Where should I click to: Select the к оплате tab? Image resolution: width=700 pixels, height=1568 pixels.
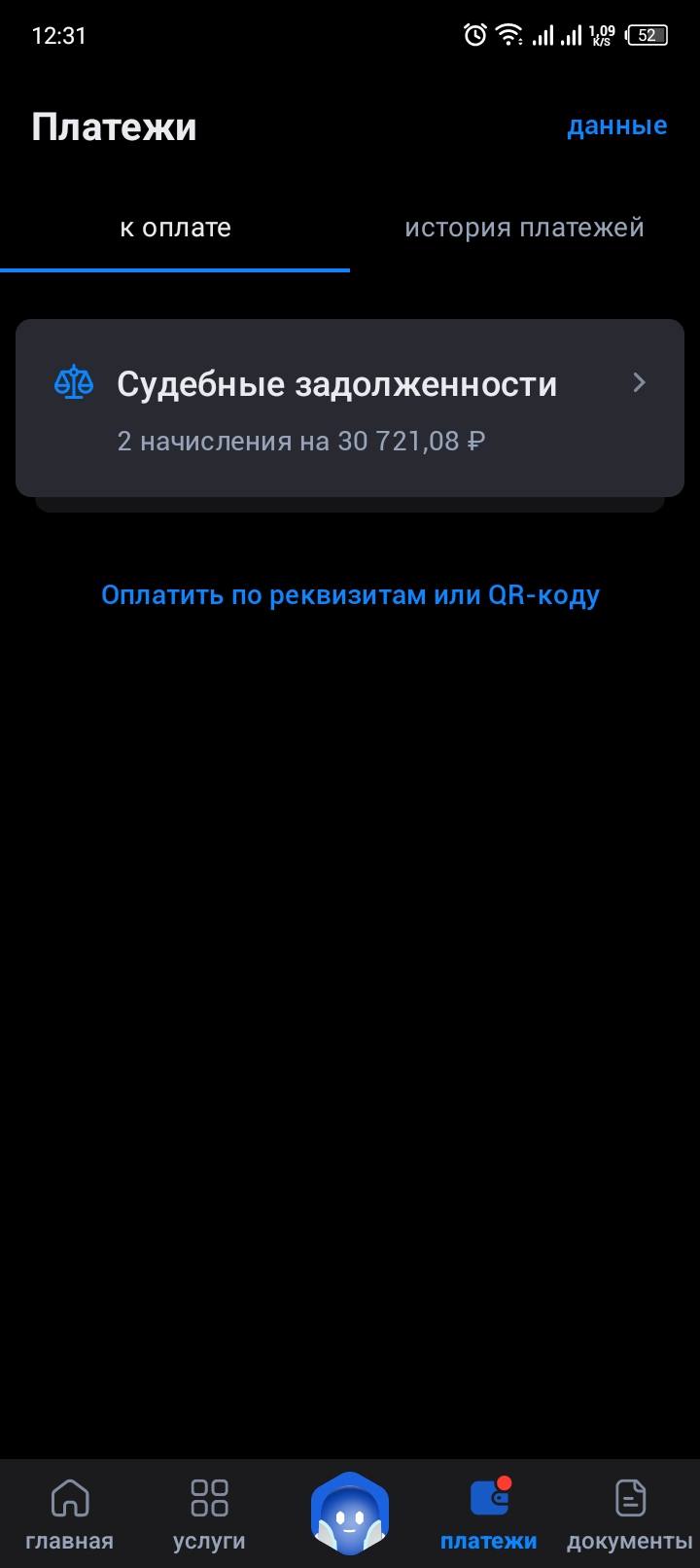(x=175, y=227)
